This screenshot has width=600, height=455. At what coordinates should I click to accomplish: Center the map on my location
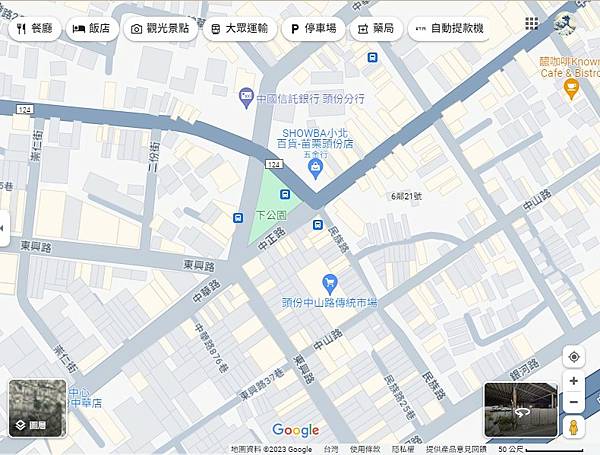click(x=573, y=357)
